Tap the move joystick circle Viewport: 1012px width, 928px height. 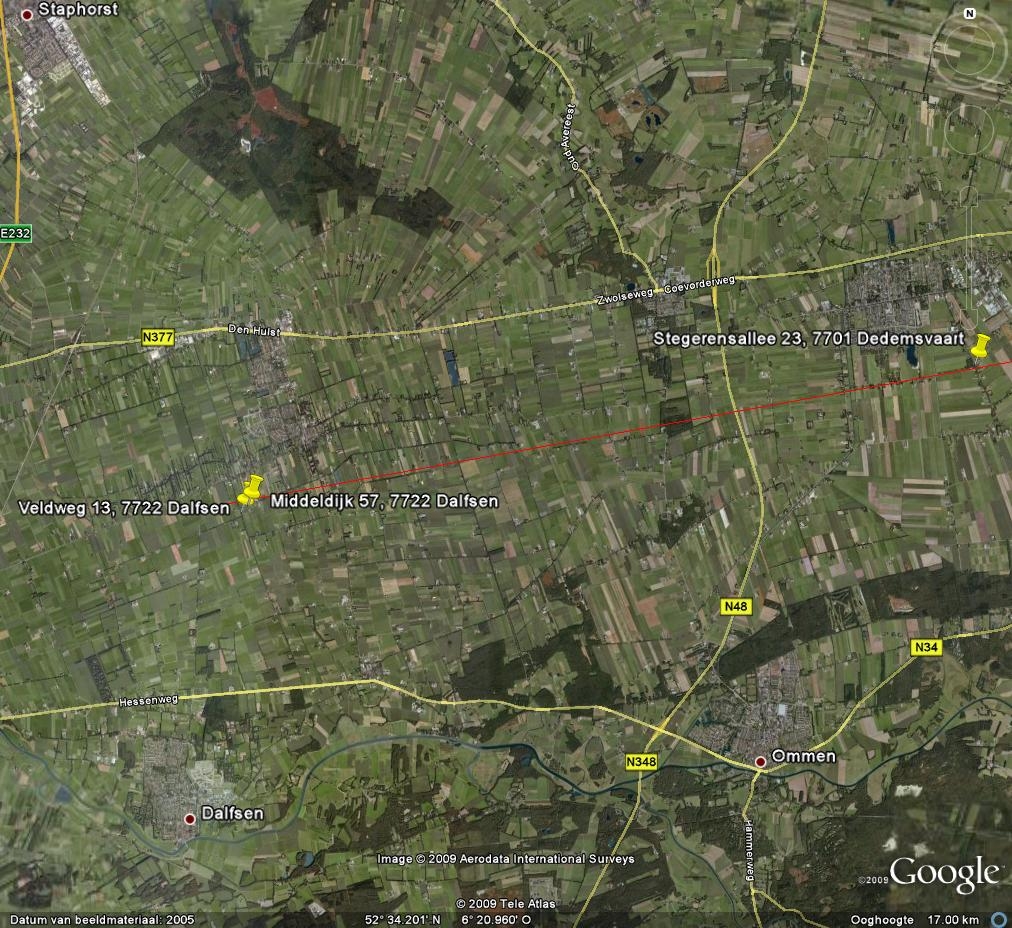(969, 129)
